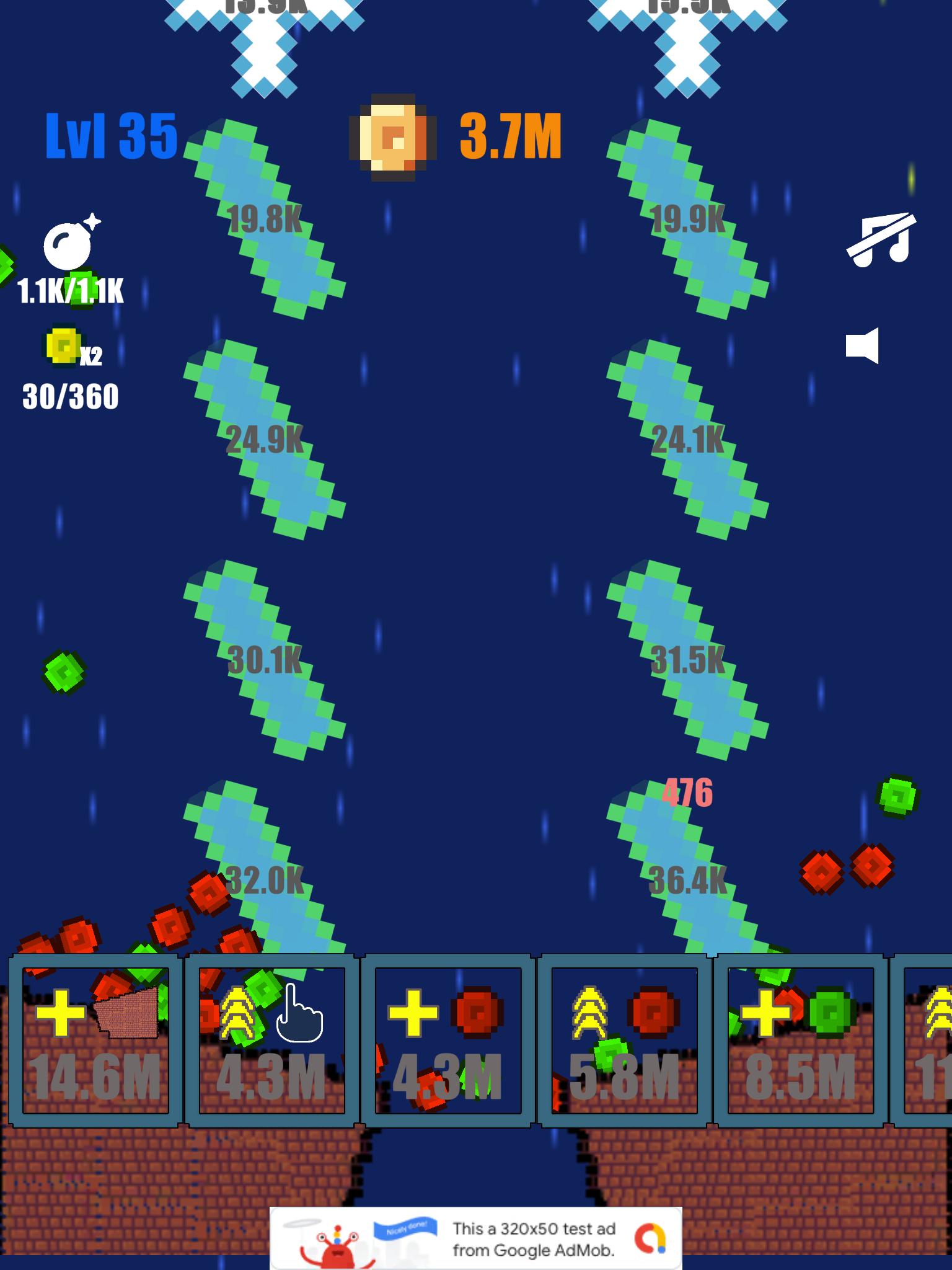Upgrade red ball power for 5.8M
This screenshot has width=952, height=1270.
624,1041
